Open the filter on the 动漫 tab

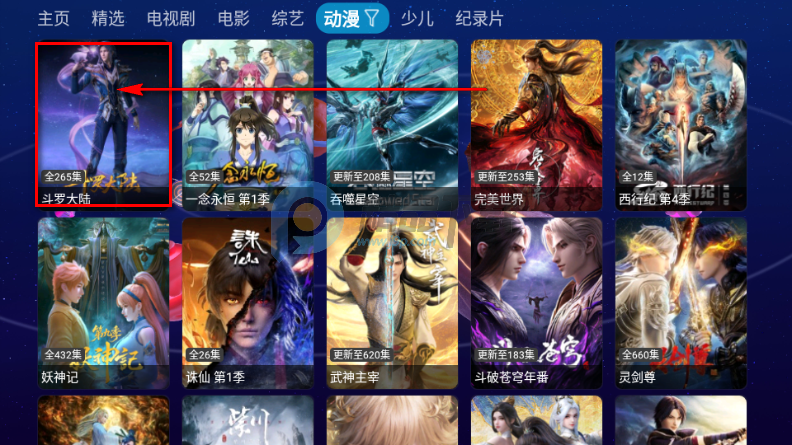372,18
